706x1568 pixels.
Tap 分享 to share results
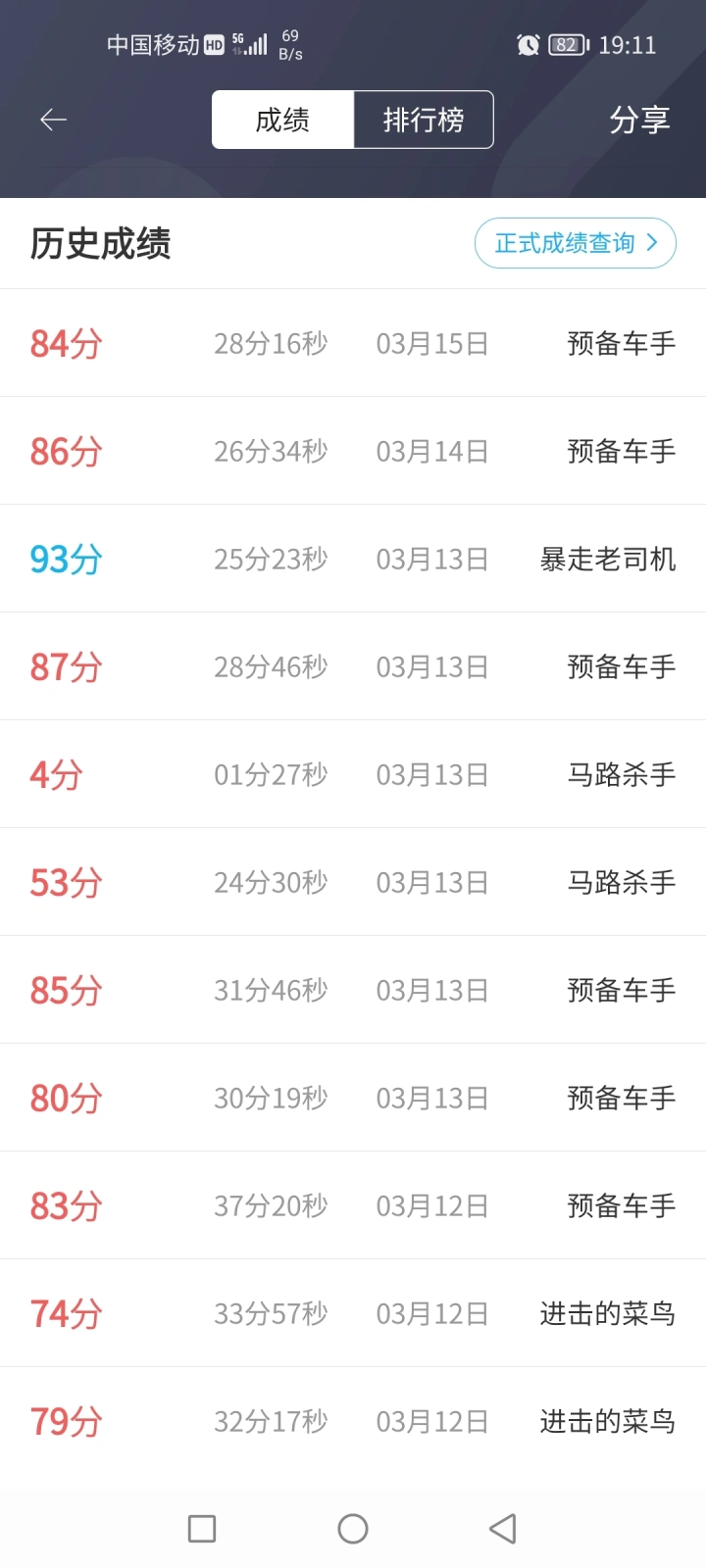(x=639, y=120)
